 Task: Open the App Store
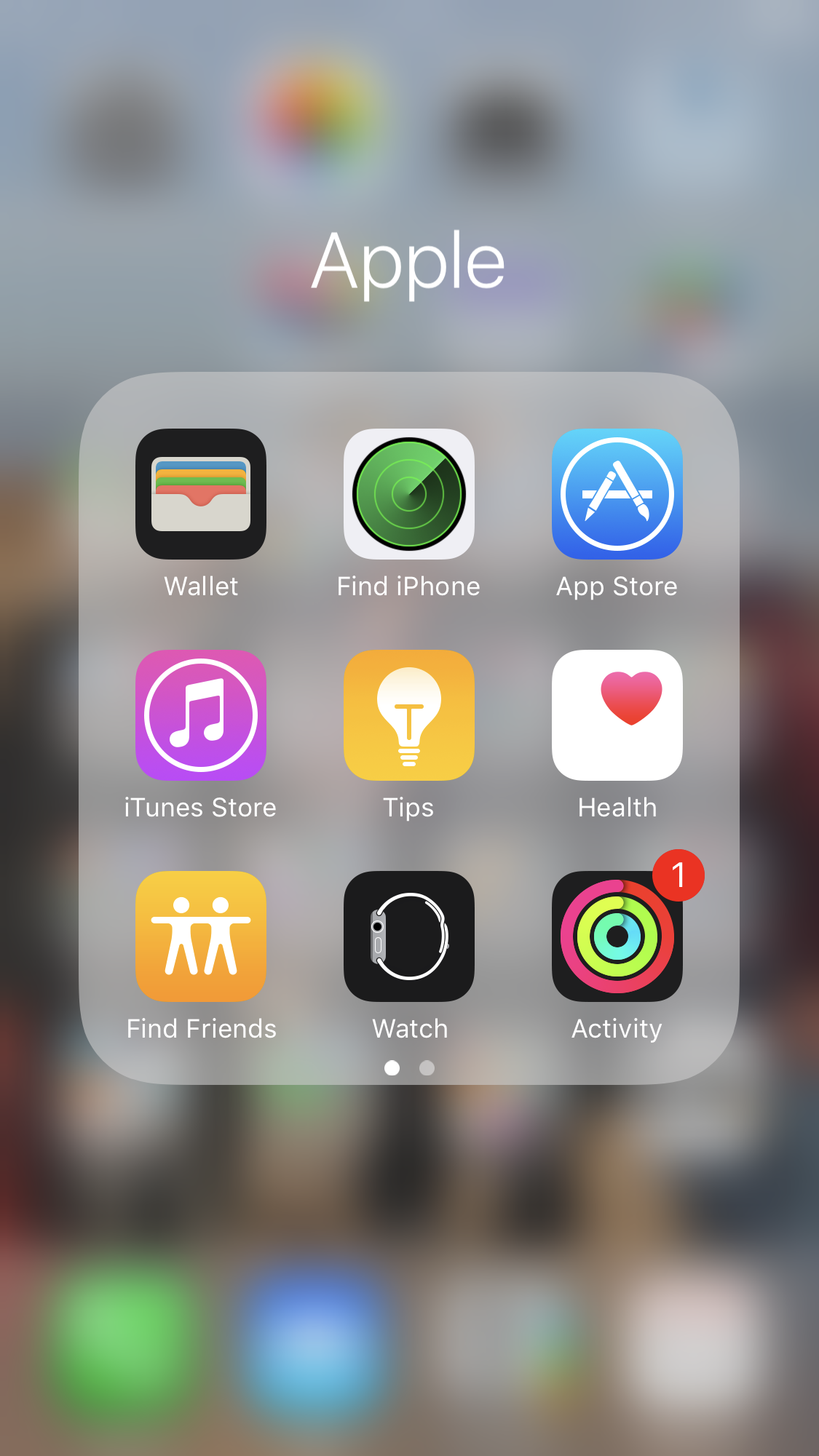(x=617, y=495)
